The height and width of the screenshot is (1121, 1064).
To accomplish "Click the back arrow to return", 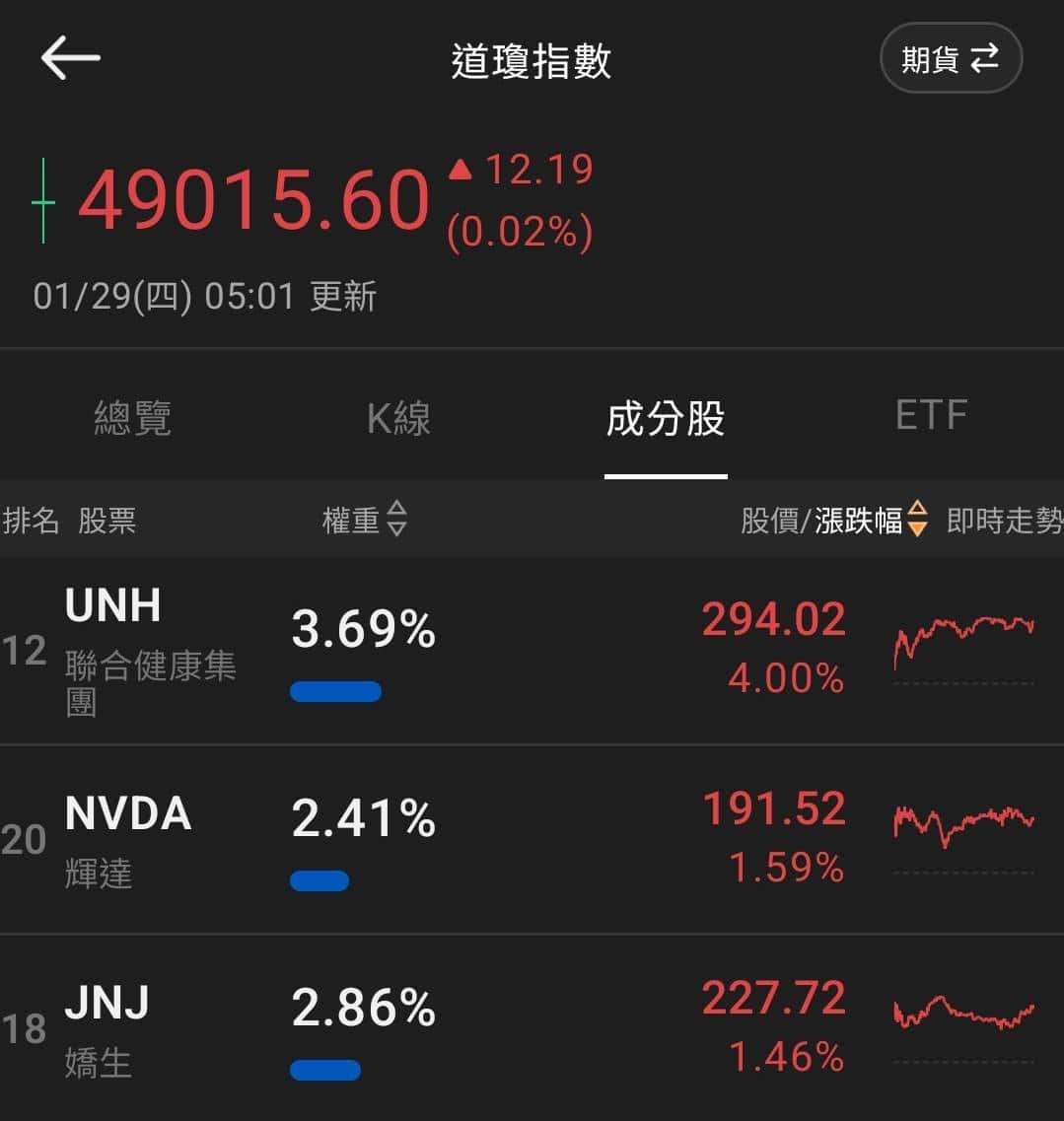I will click(70, 57).
